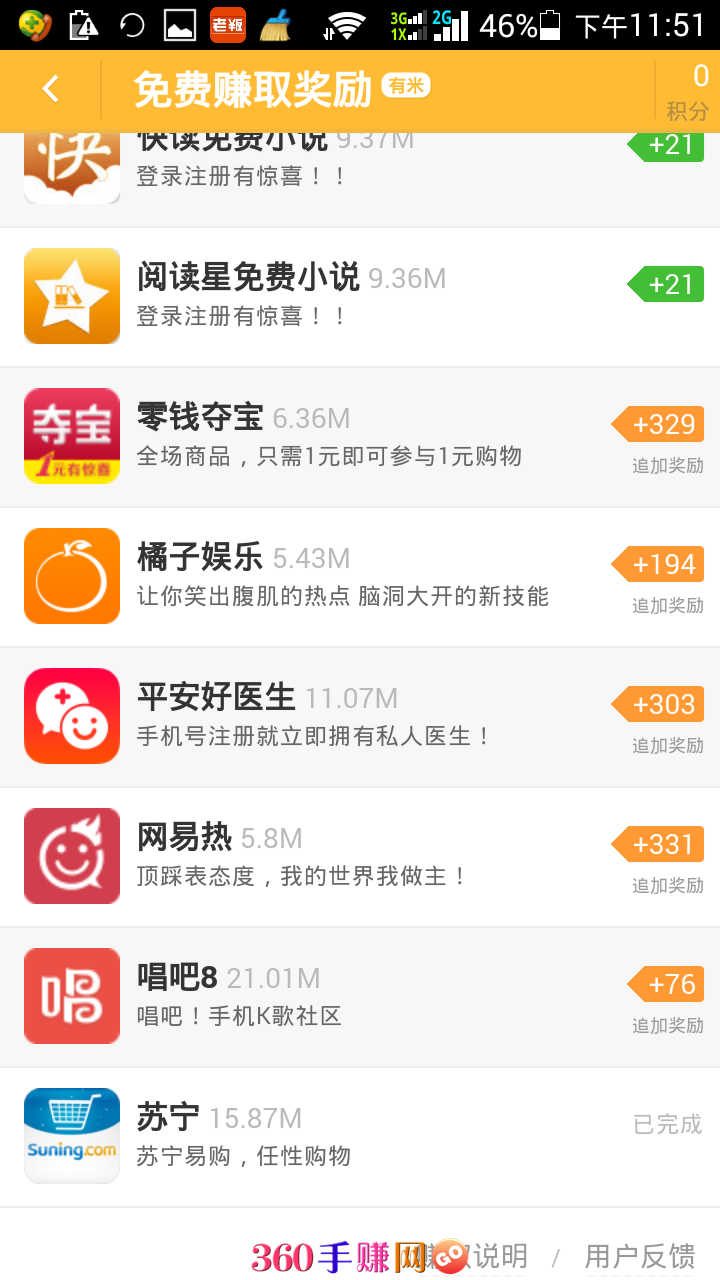Tap the +331 reward for 网易热

coord(658,844)
